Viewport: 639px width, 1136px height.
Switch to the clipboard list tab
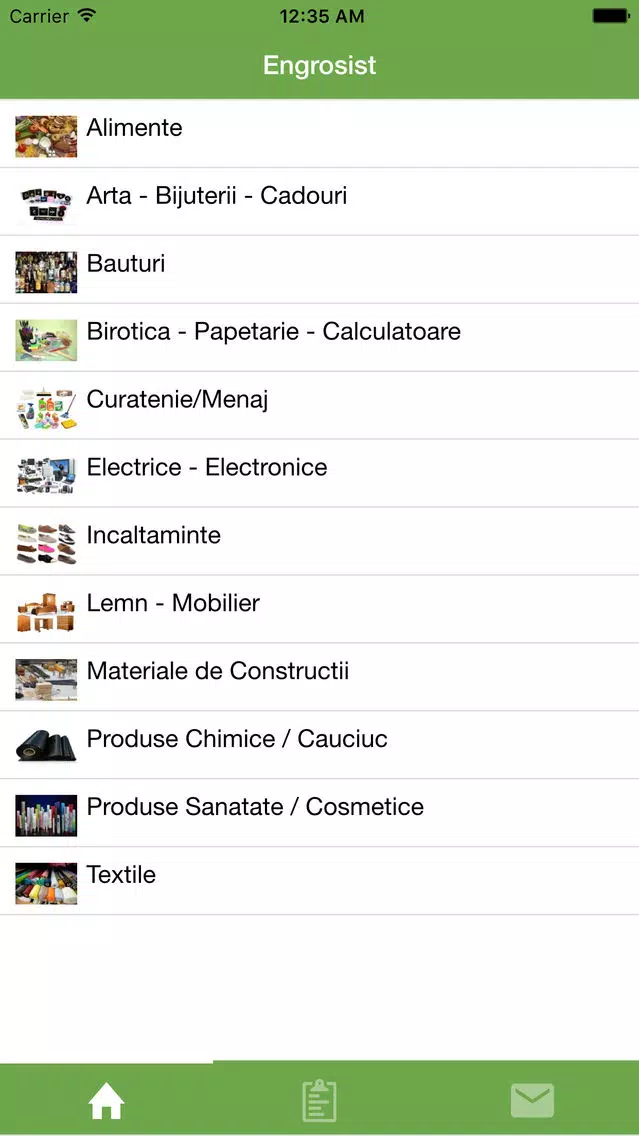(x=320, y=1101)
